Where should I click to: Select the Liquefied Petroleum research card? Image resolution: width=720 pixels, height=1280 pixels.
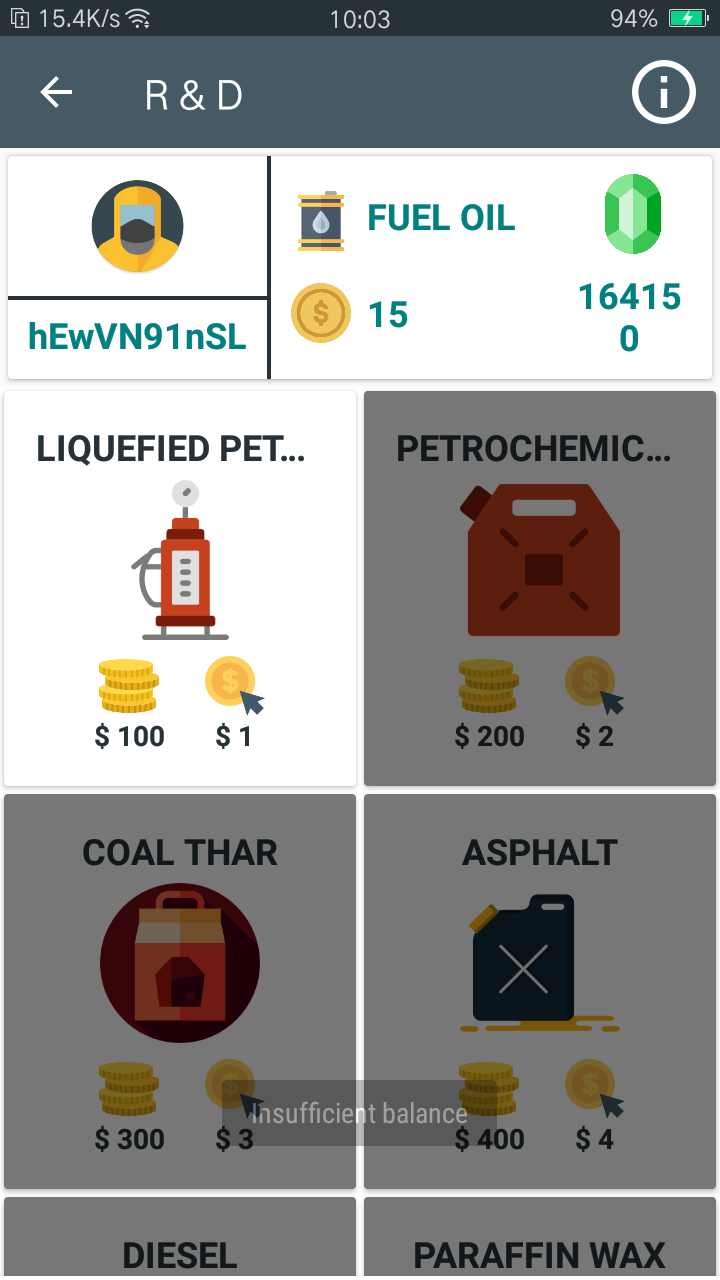point(180,588)
